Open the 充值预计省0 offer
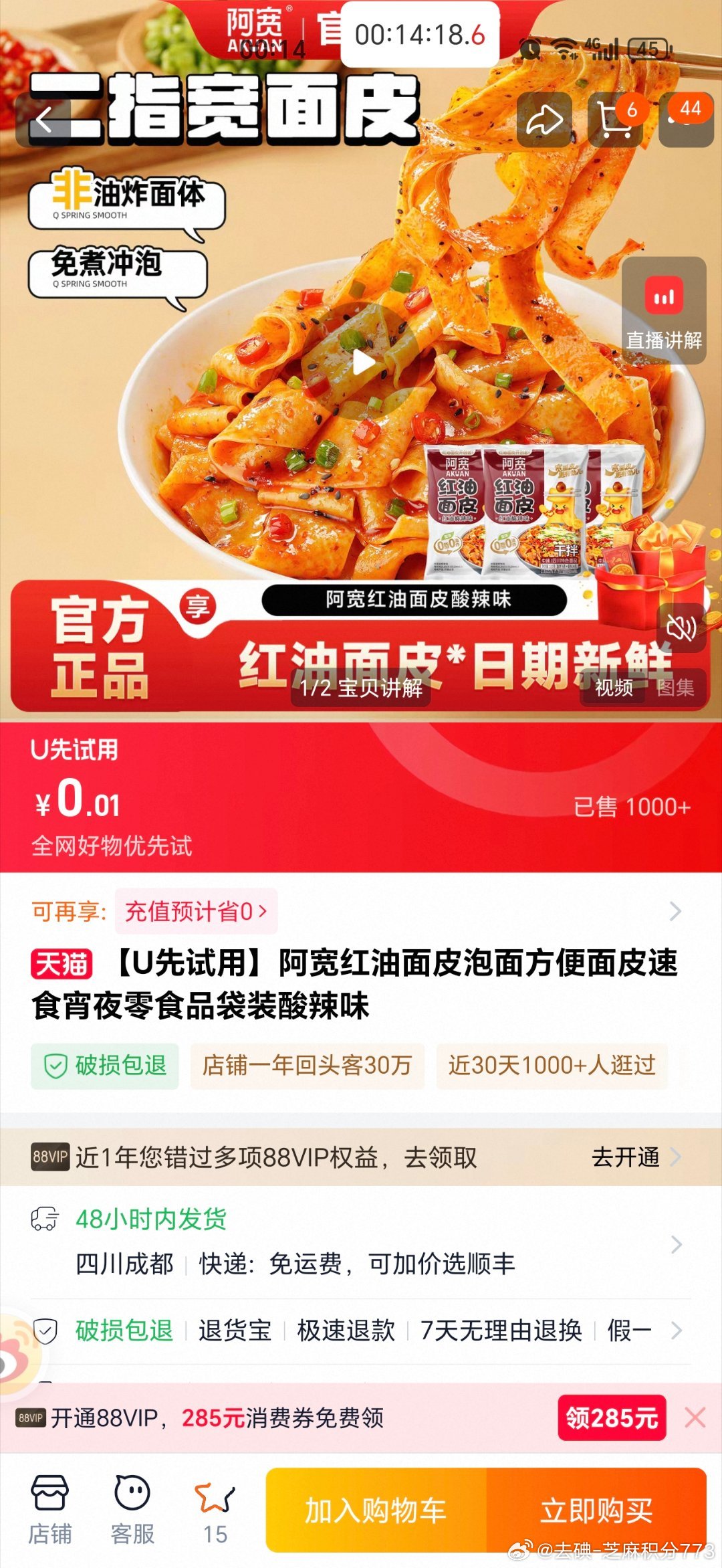The width and height of the screenshot is (722, 1568). 196,911
